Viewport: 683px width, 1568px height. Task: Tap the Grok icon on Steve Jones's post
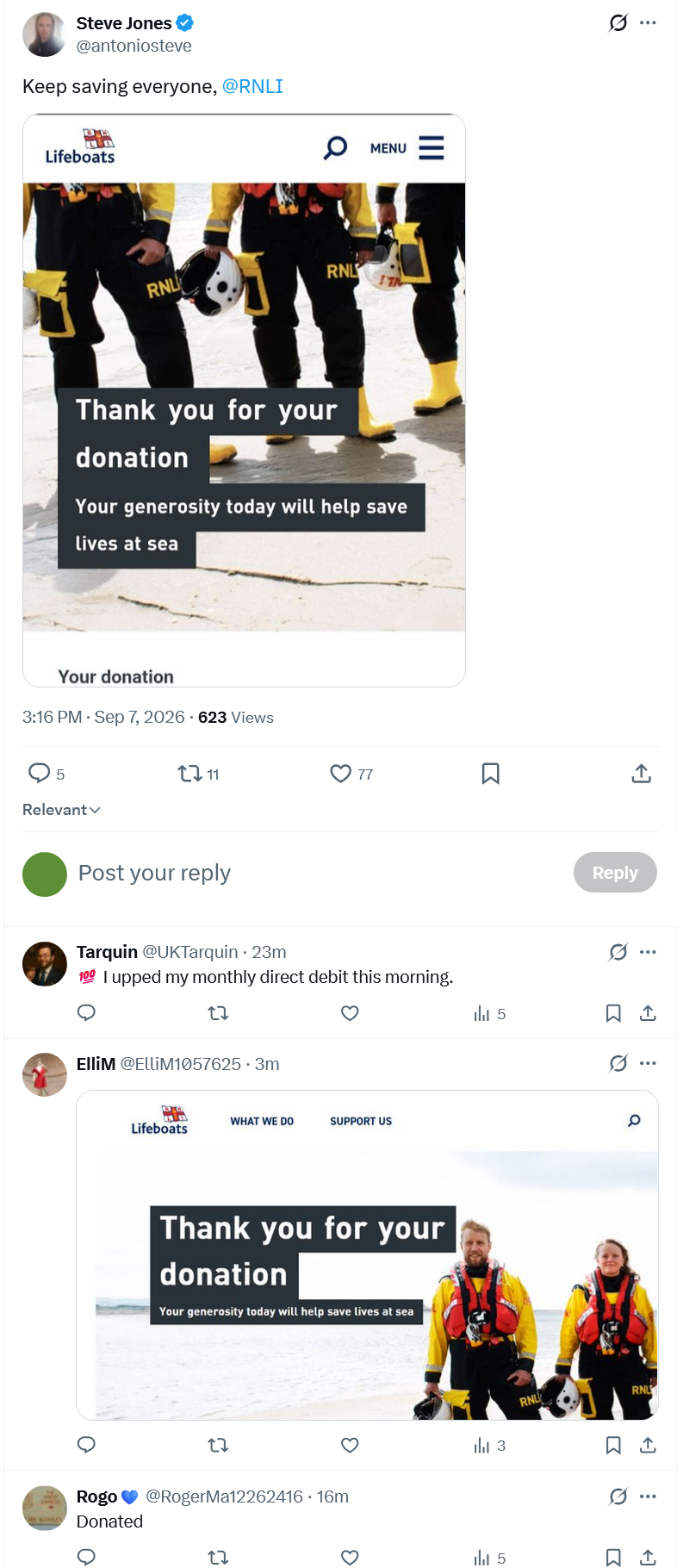tap(618, 22)
